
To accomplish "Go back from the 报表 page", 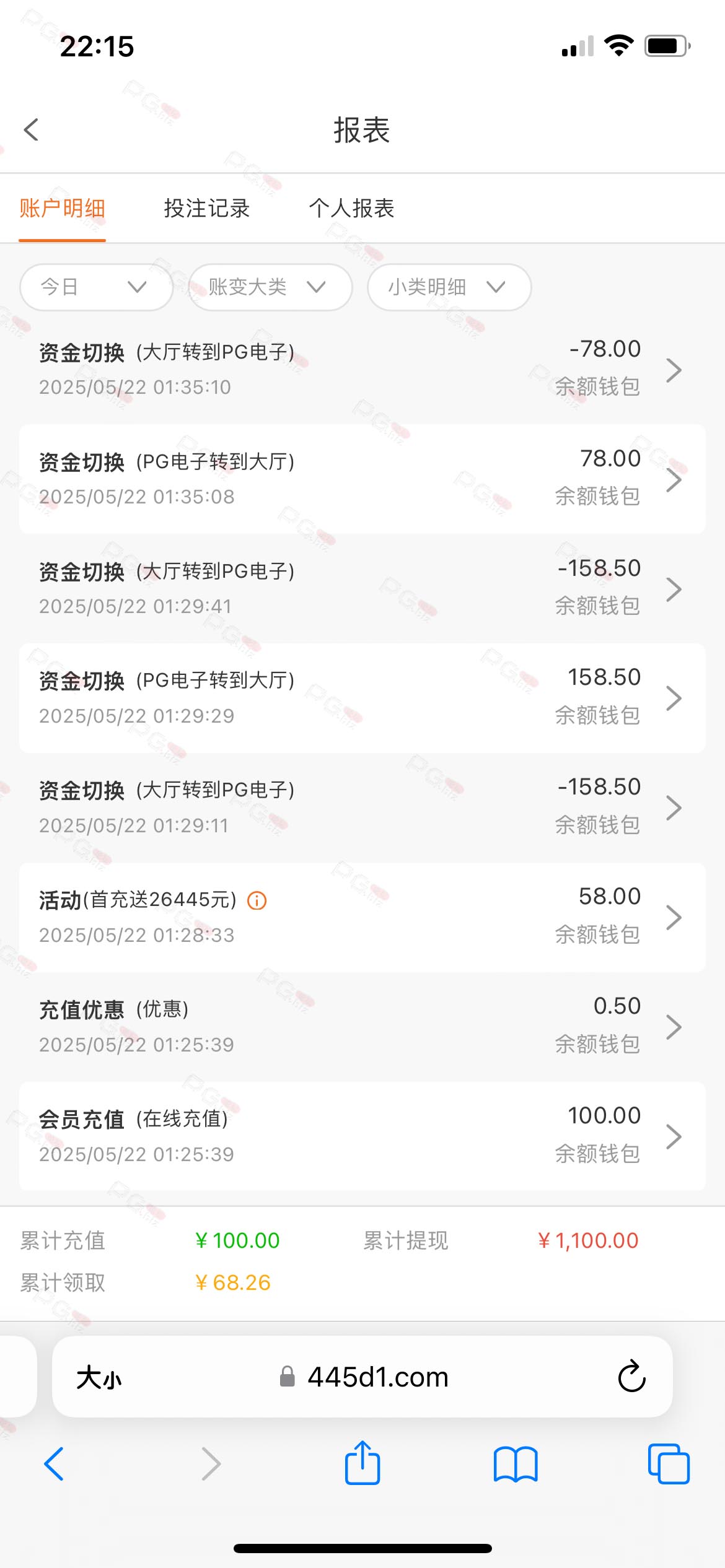I will (x=31, y=130).
